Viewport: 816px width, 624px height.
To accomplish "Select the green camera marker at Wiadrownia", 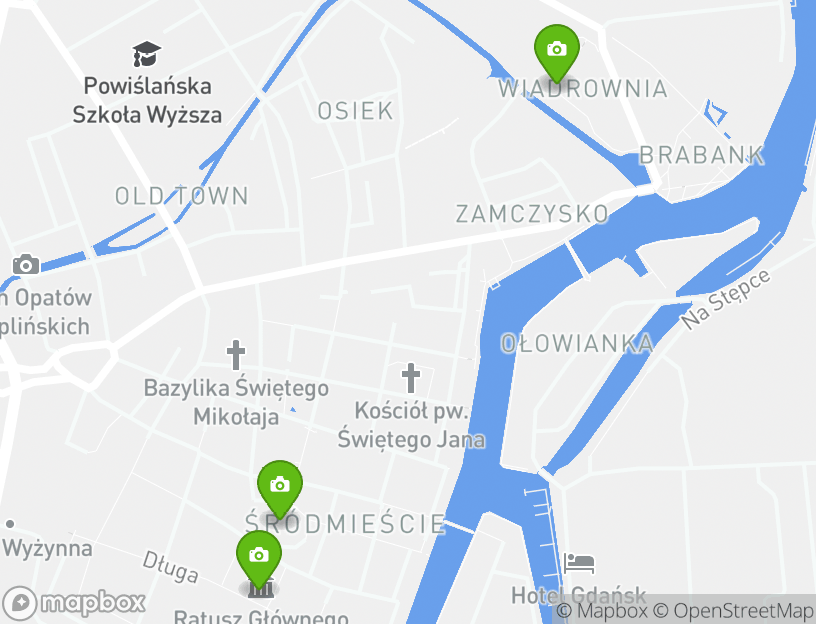I will pos(557,49).
